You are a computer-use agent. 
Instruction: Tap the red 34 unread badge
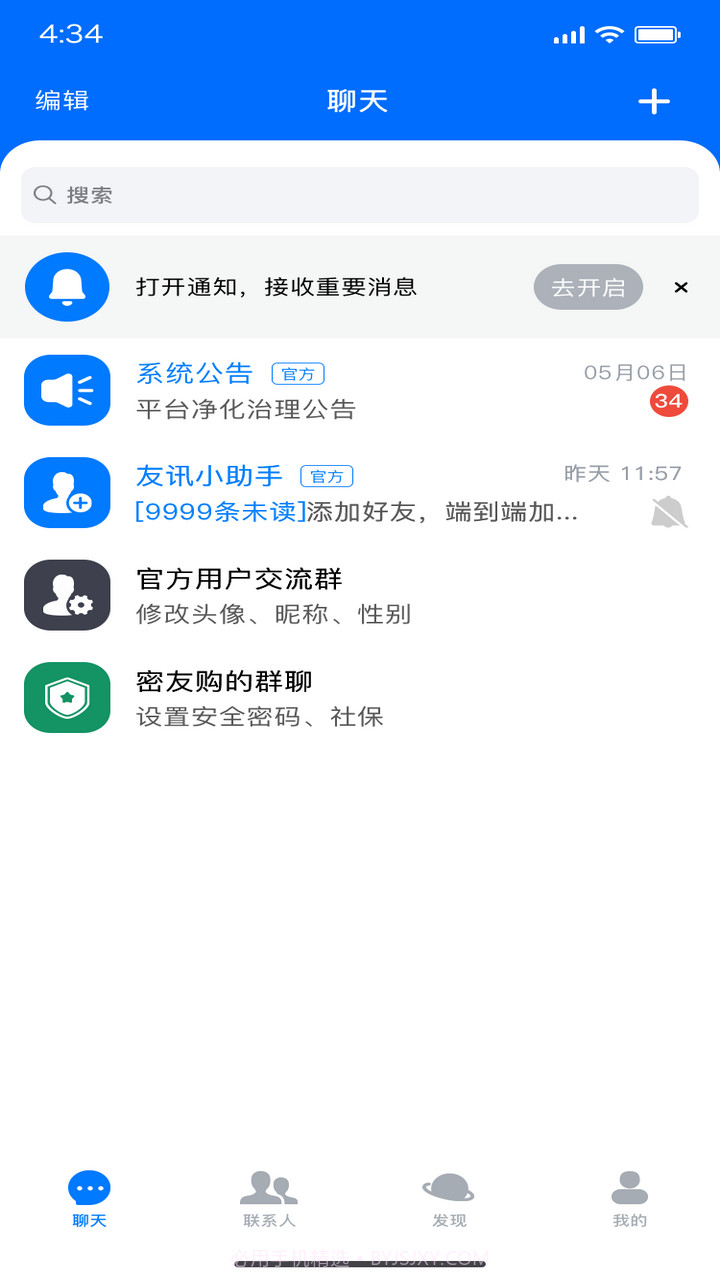tap(669, 402)
